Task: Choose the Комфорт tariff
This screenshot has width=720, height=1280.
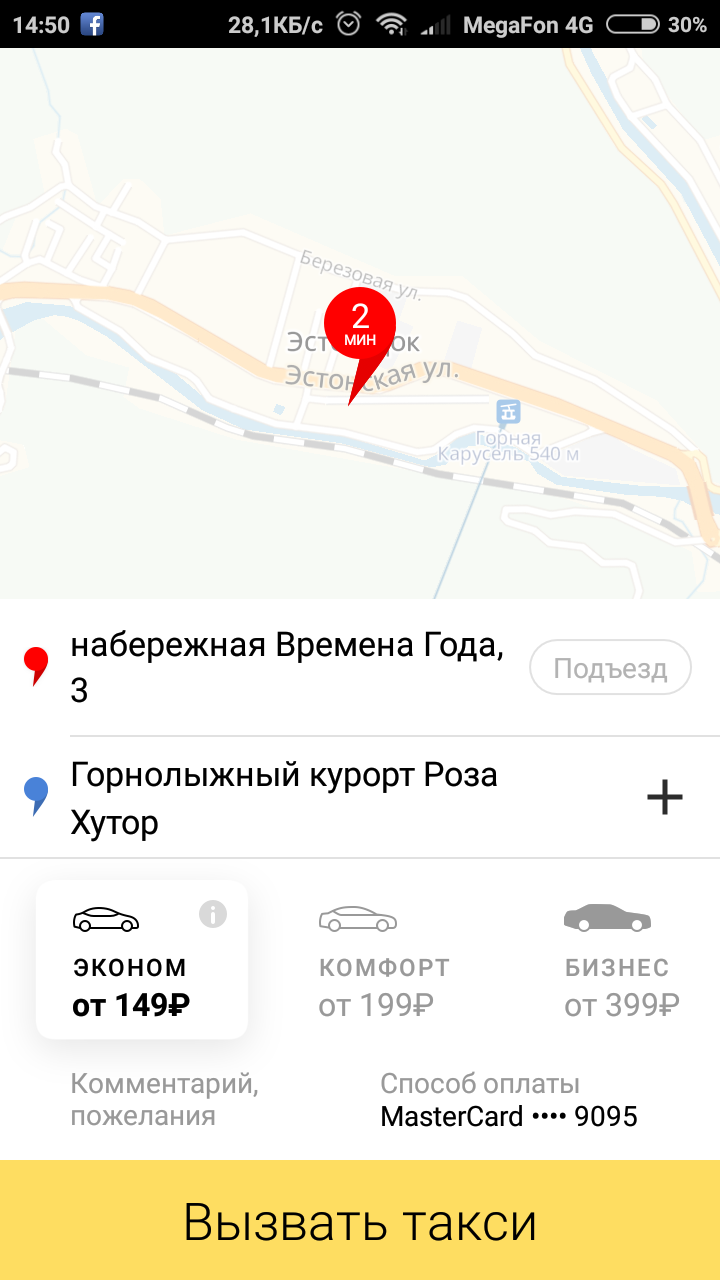Action: pyautogui.click(x=384, y=960)
